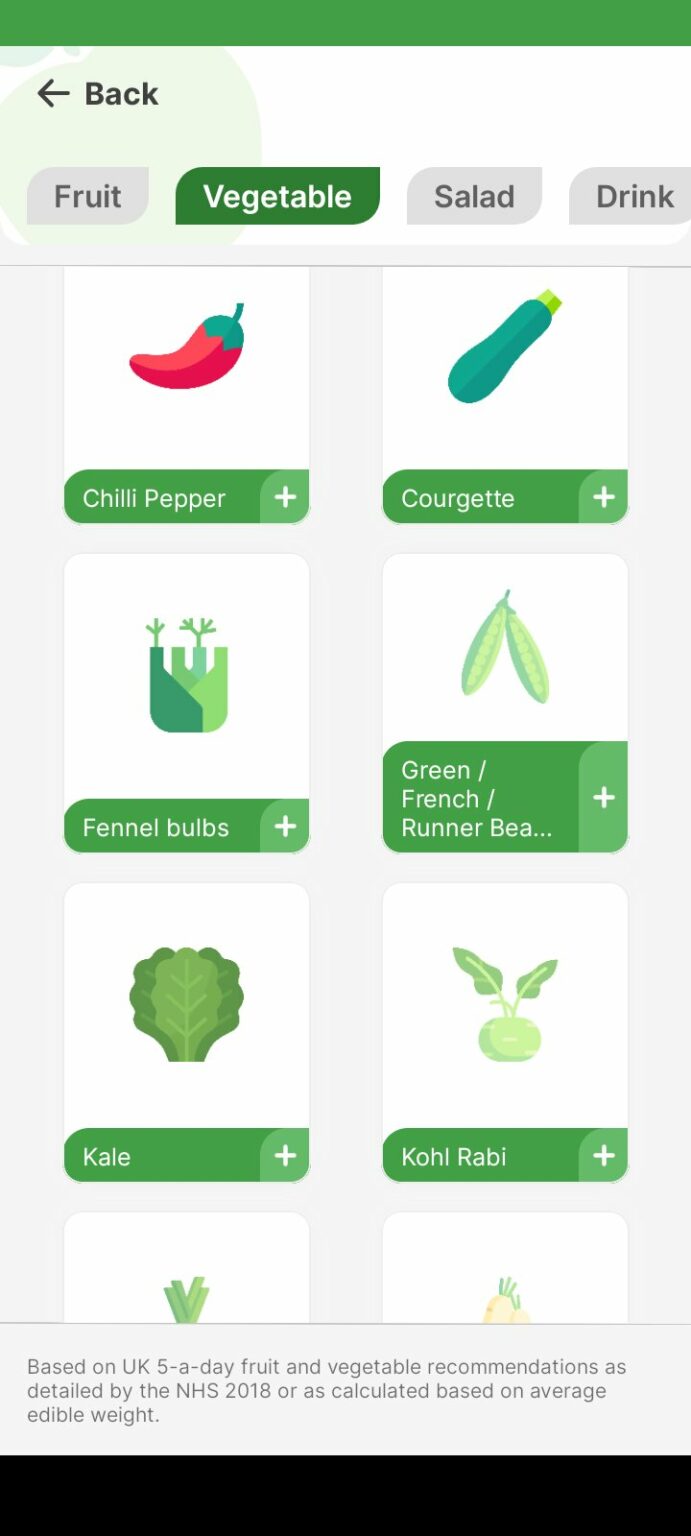The image size is (691, 1536).
Task: Add Kale with the plus icon
Action: coord(285,1155)
